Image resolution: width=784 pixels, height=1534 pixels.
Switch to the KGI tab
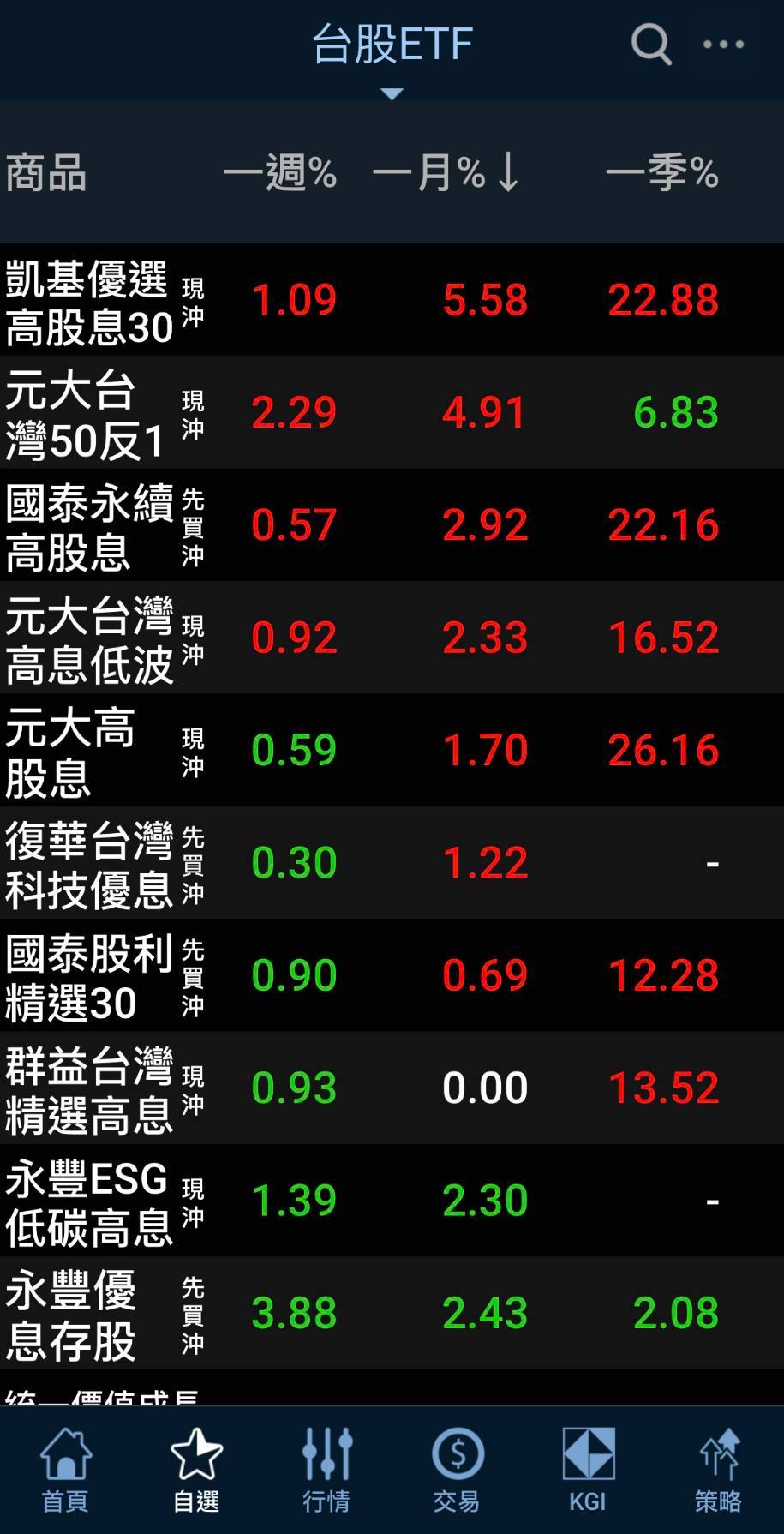pos(588,1469)
